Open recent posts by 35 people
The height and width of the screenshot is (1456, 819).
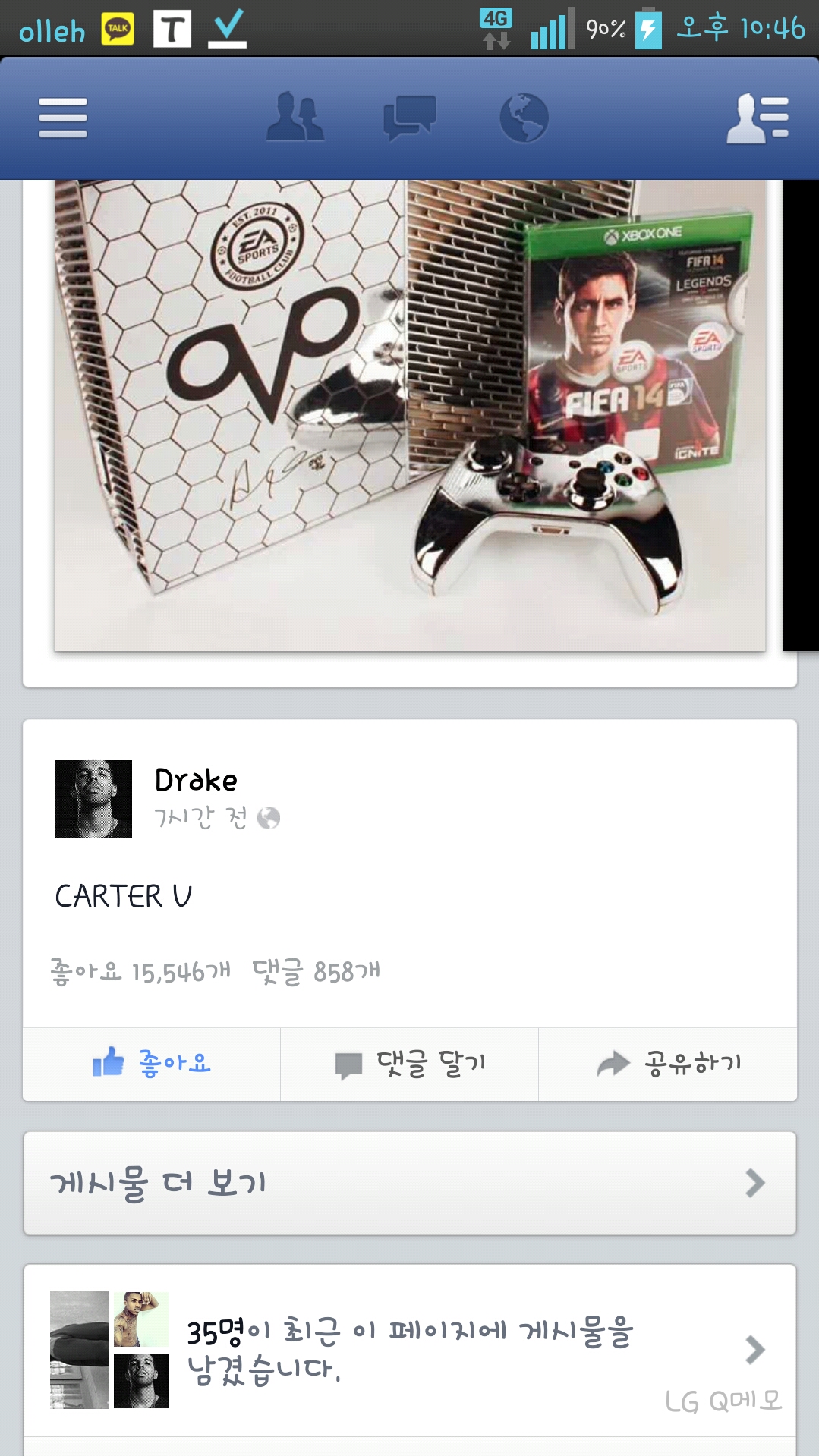pos(409,1350)
